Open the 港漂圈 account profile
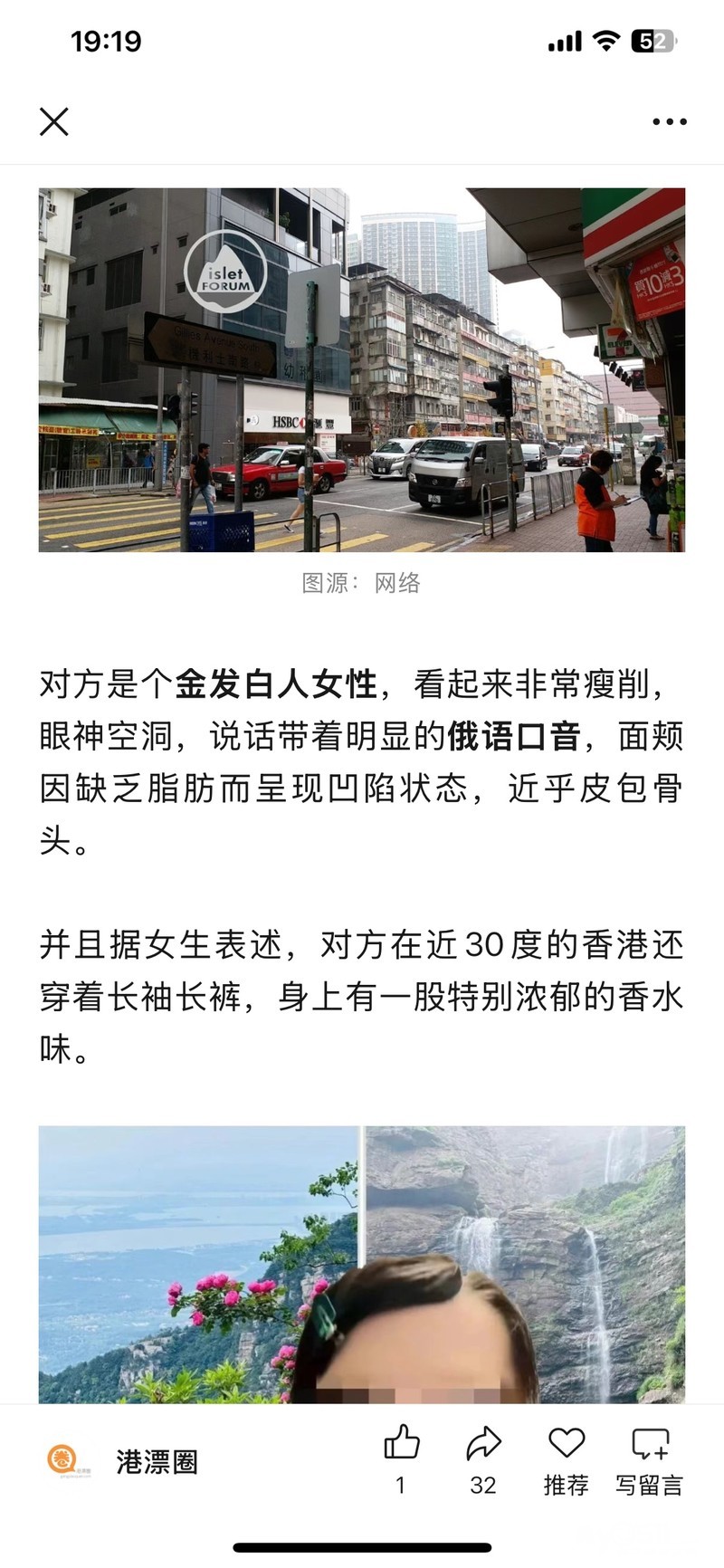 tap(156, 1461)
